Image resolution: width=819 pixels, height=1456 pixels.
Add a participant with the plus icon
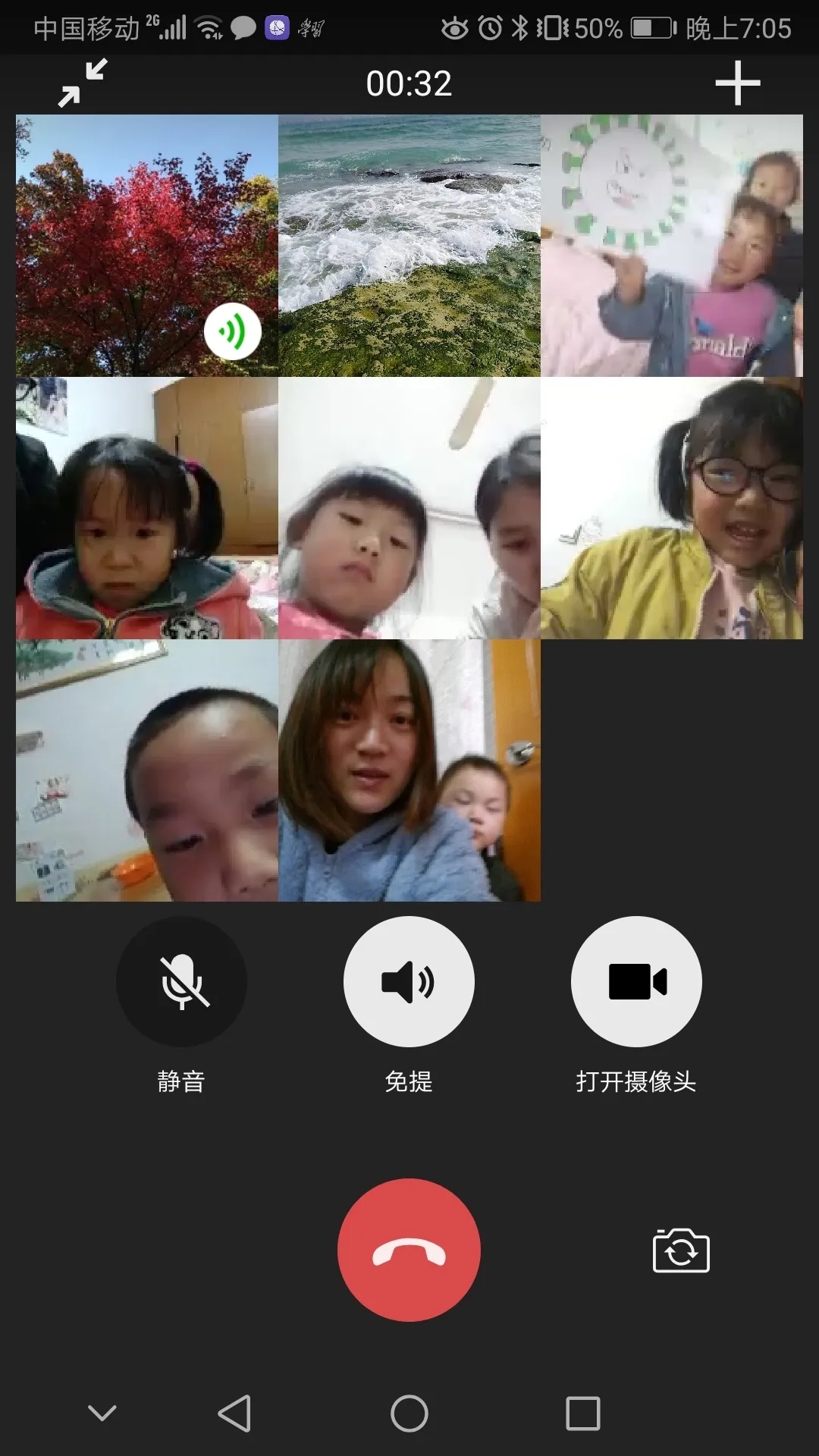(737, 83)
